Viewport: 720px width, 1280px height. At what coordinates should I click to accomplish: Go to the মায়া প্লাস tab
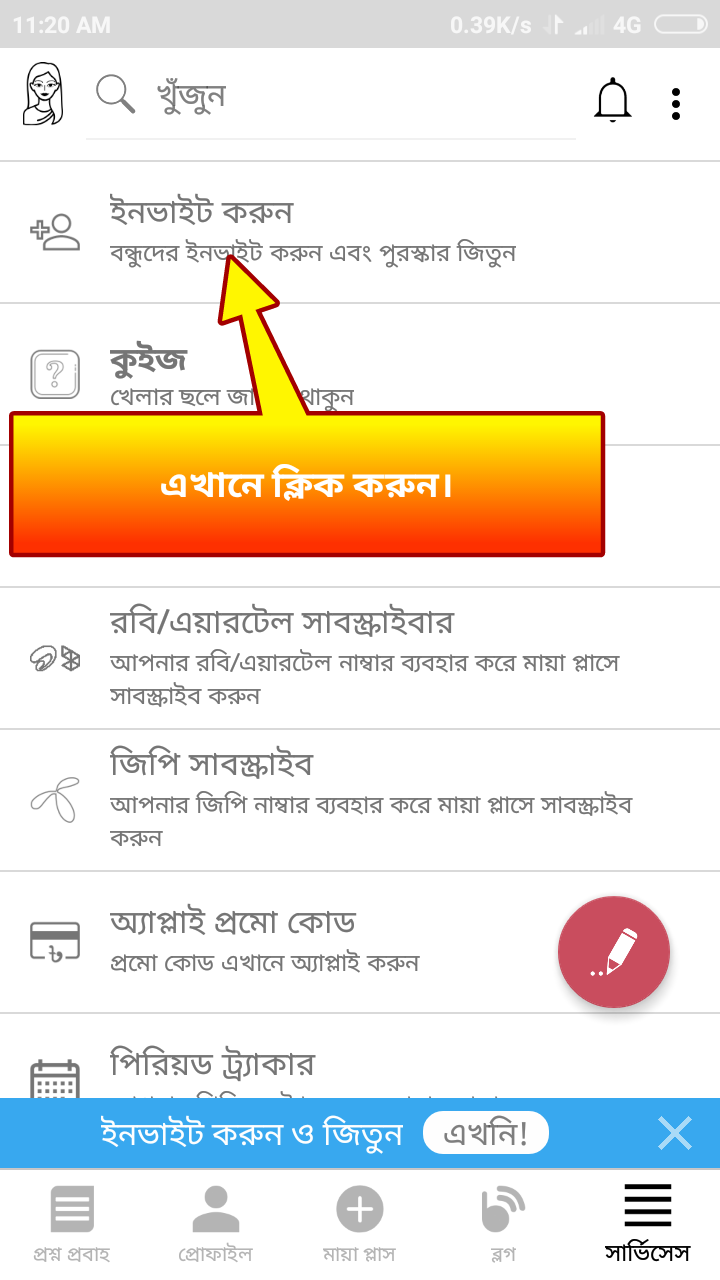(x=360, y=1224)
